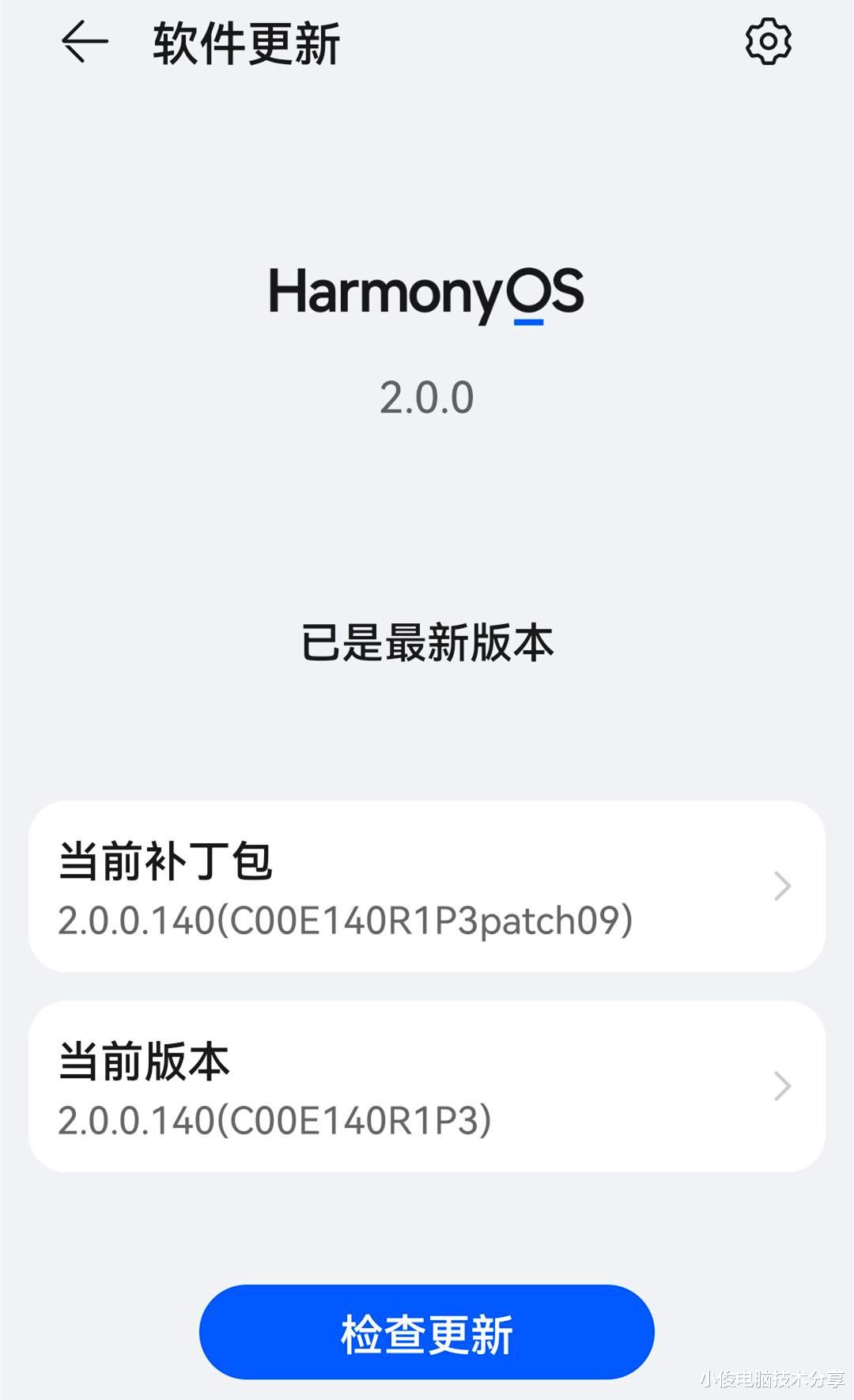This screenshot has width=854, height=1400.
Task: Select the 软件更新 title text
Action: (x=245, y=44)
